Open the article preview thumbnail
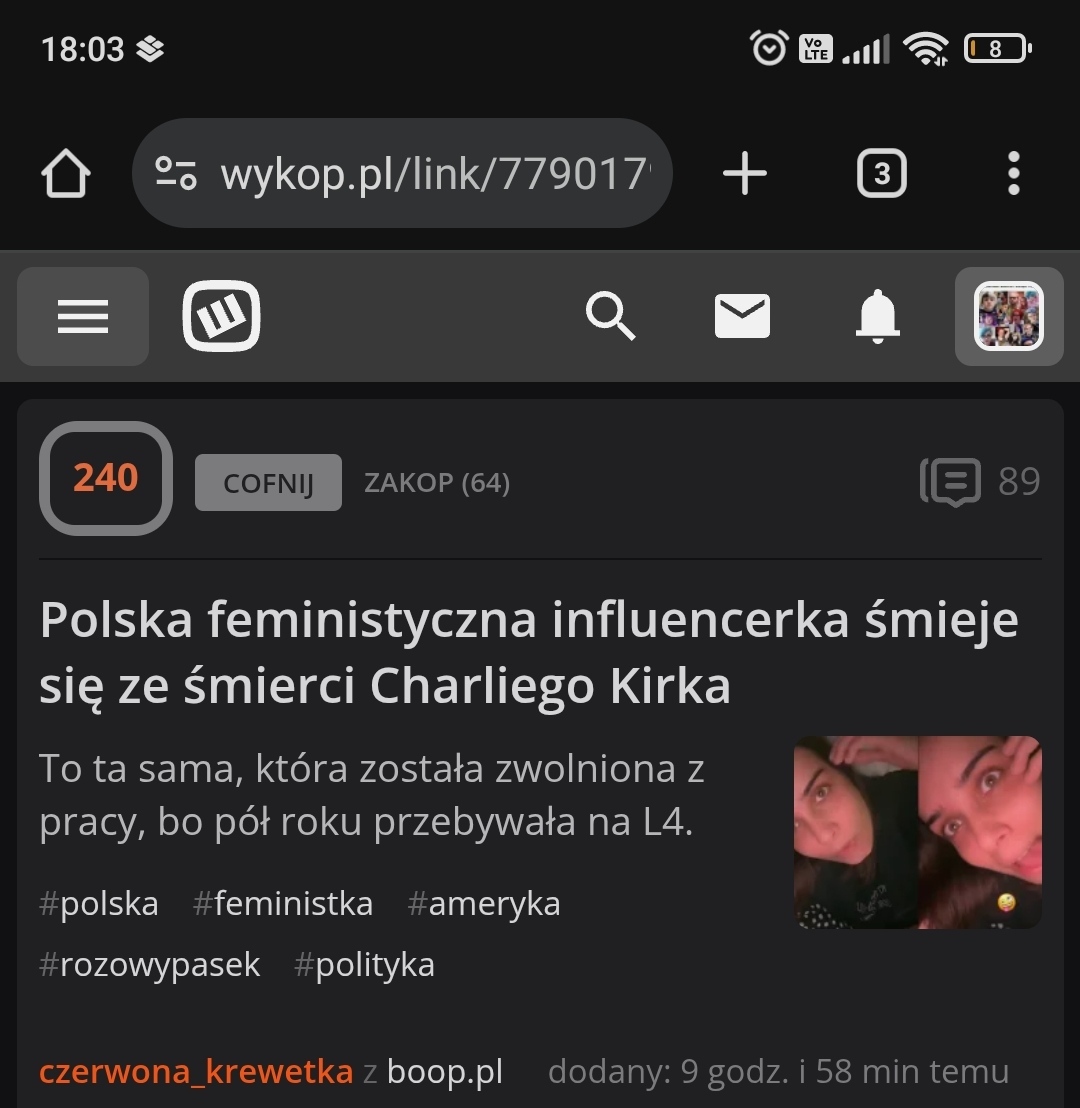Screen dimensions: 1080x1108 point(917,832)
